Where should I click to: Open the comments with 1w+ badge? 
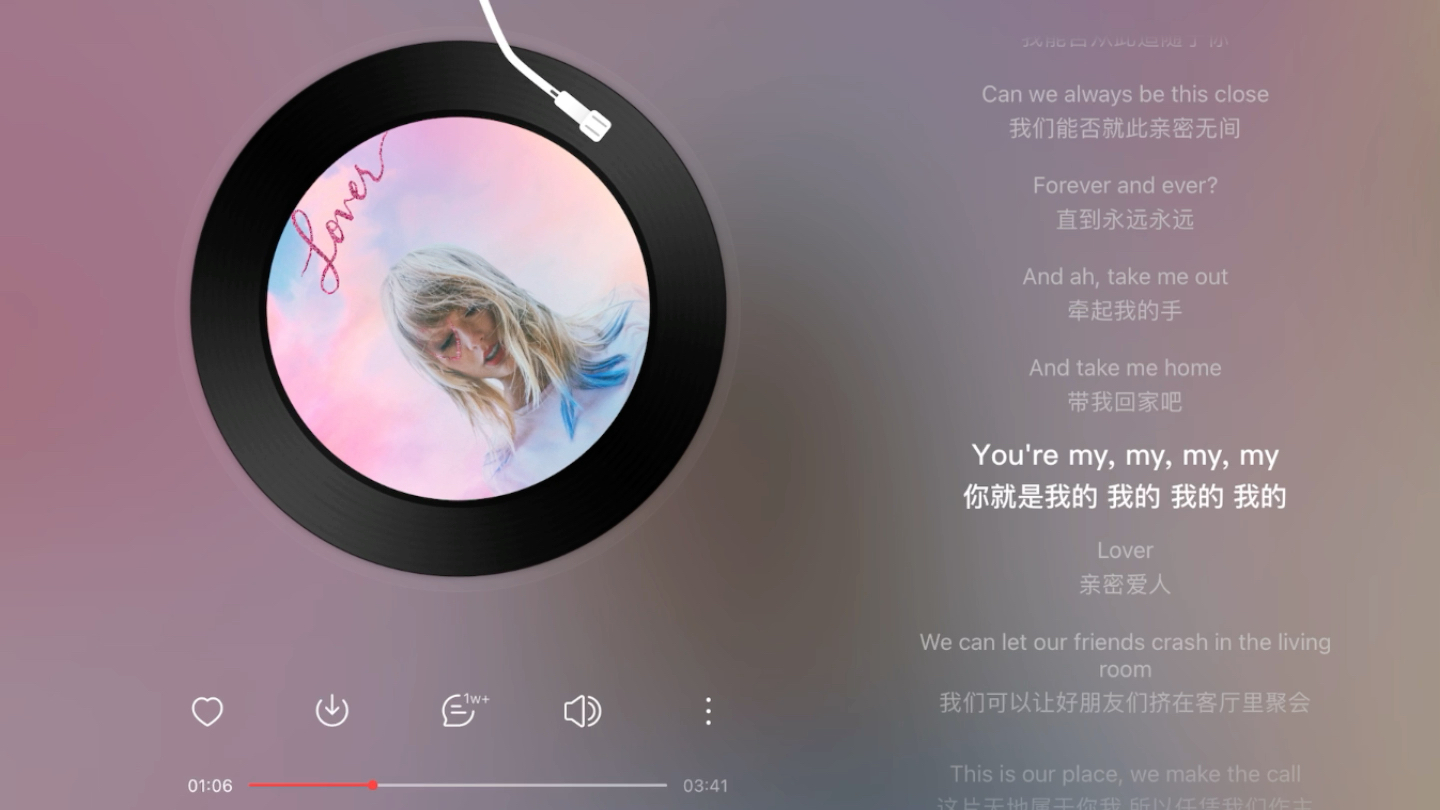(x=460, y=711)
